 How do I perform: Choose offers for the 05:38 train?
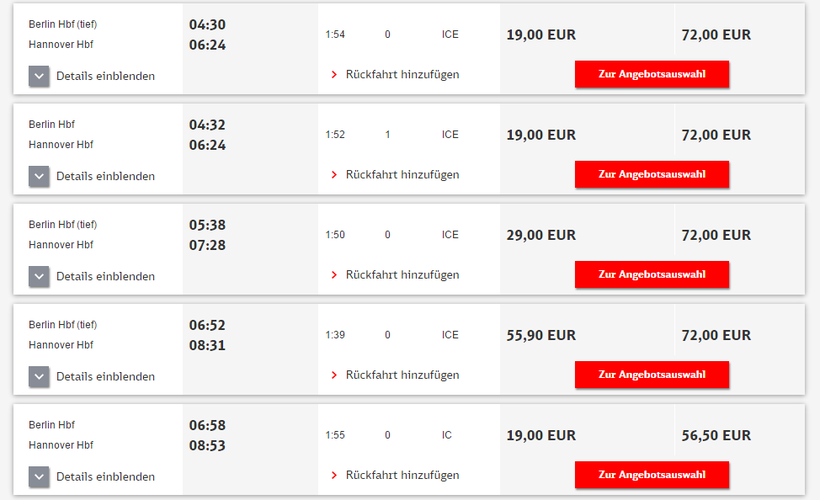click(x=651, y=274)
